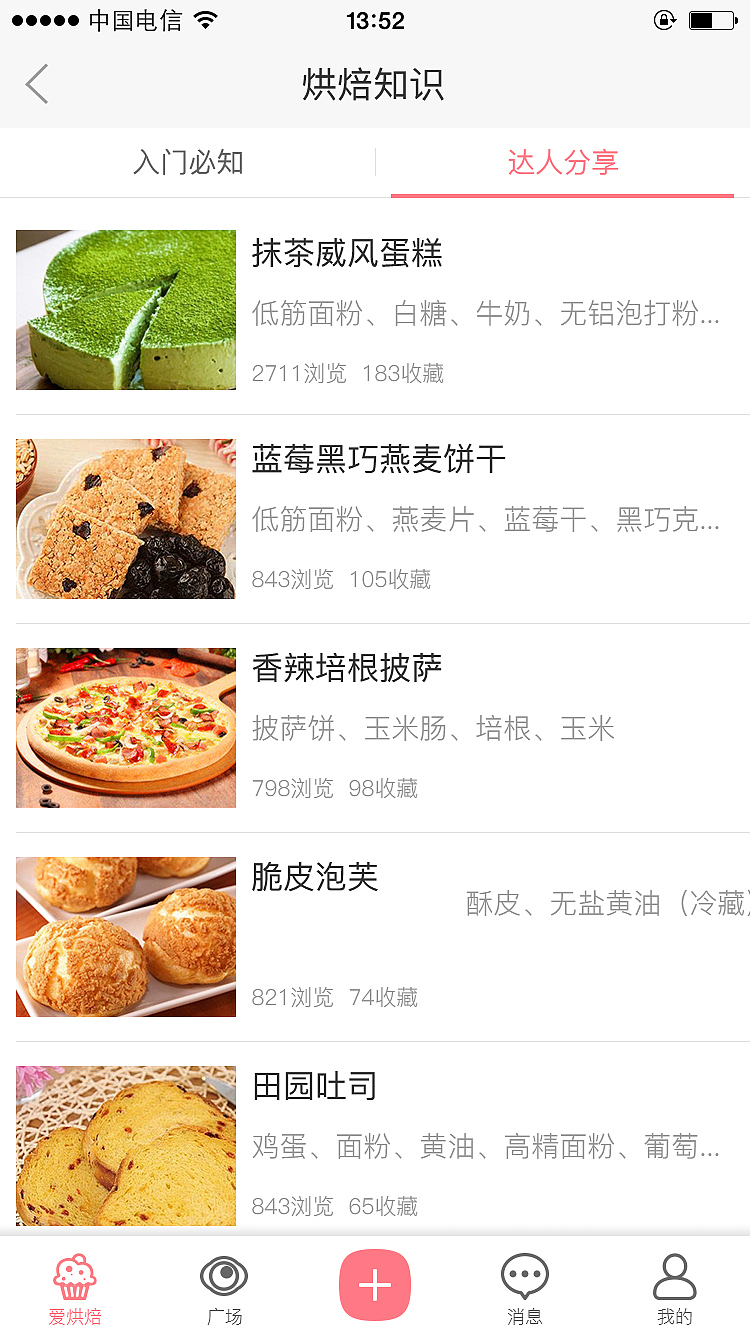Tap the pizza thumbnail image

125,727
